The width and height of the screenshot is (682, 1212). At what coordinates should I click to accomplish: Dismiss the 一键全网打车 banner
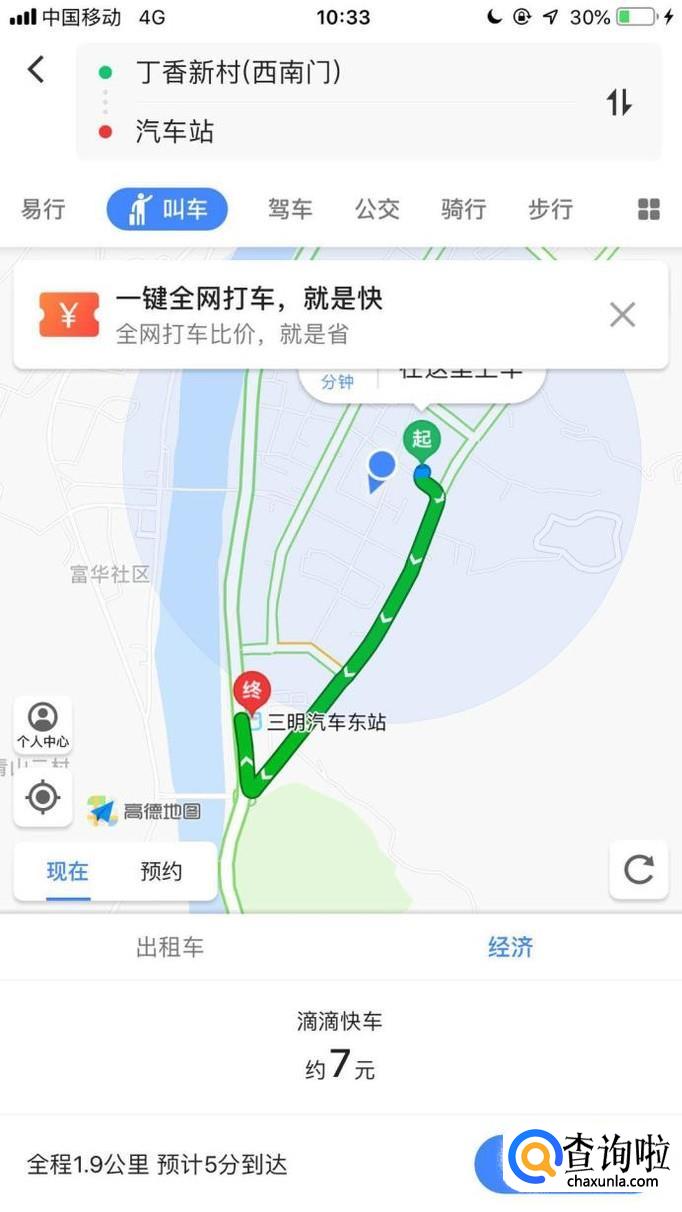point(622,315)
